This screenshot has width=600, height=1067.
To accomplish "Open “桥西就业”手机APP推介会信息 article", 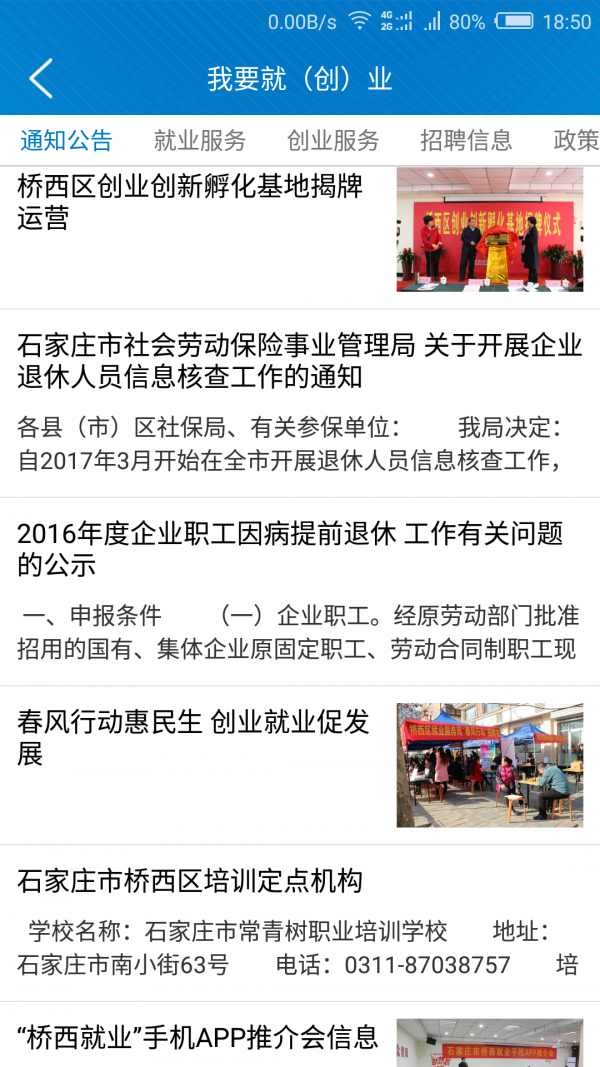I will (198, 1037).
